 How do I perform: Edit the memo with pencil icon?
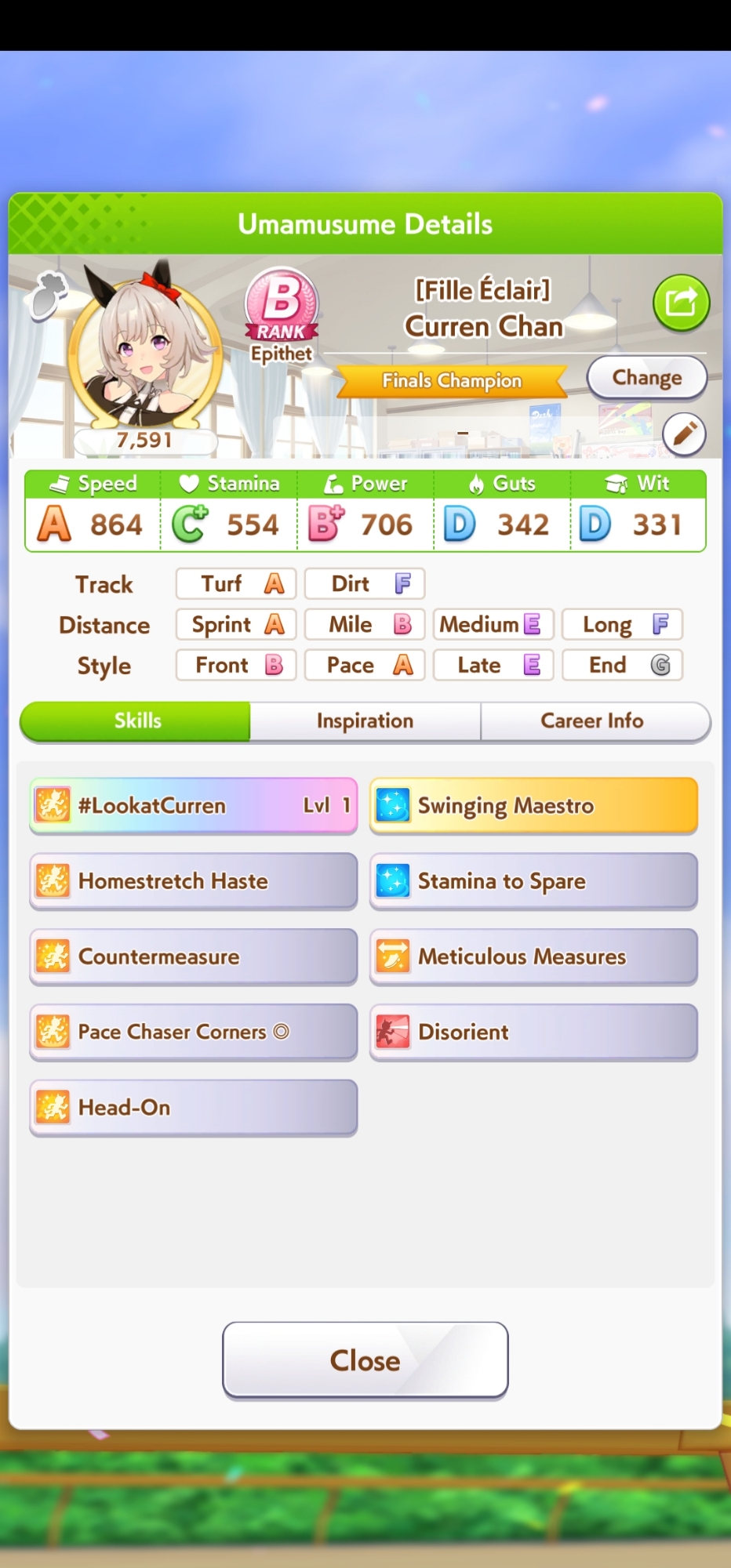point(683,434)
